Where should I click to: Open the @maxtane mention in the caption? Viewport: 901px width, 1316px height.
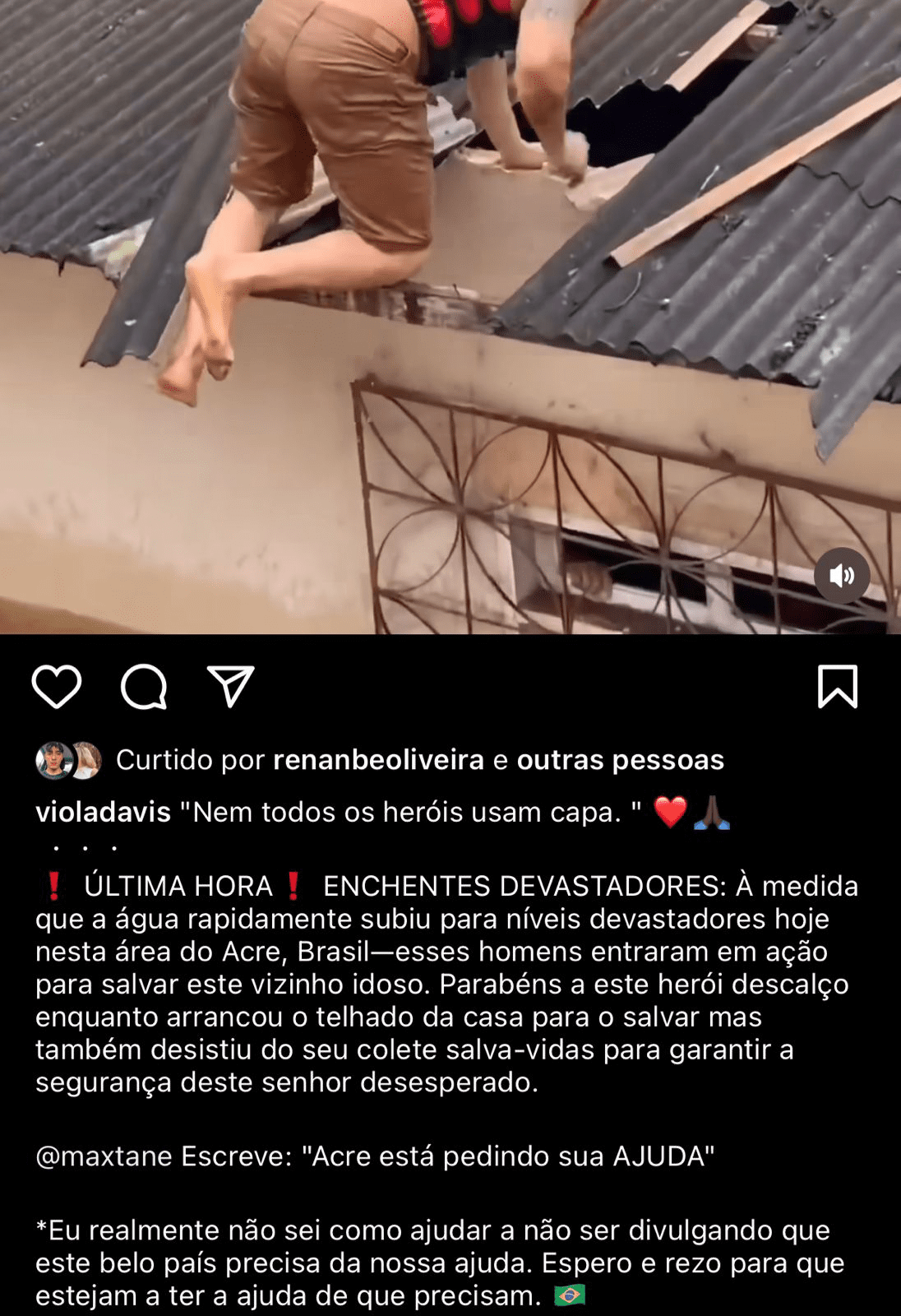click(x=104, y=1156)
